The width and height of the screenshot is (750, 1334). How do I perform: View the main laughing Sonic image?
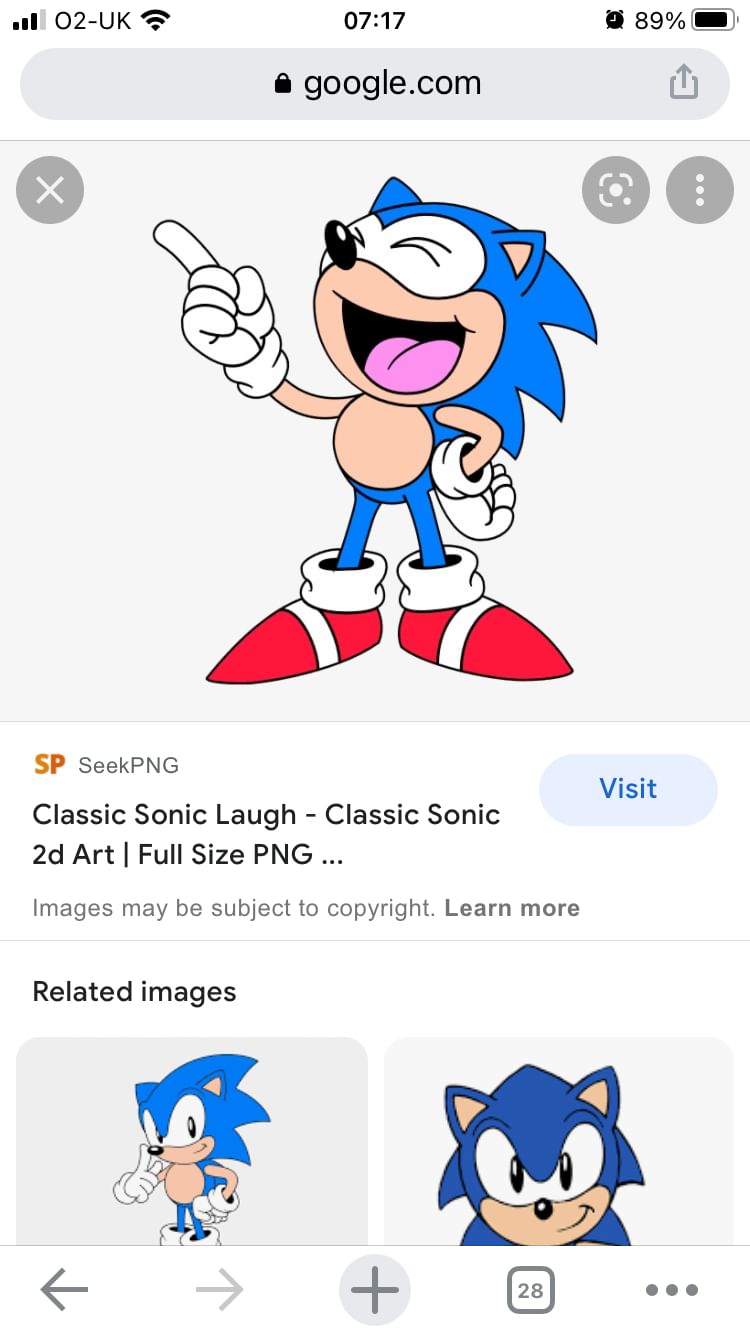375,430
